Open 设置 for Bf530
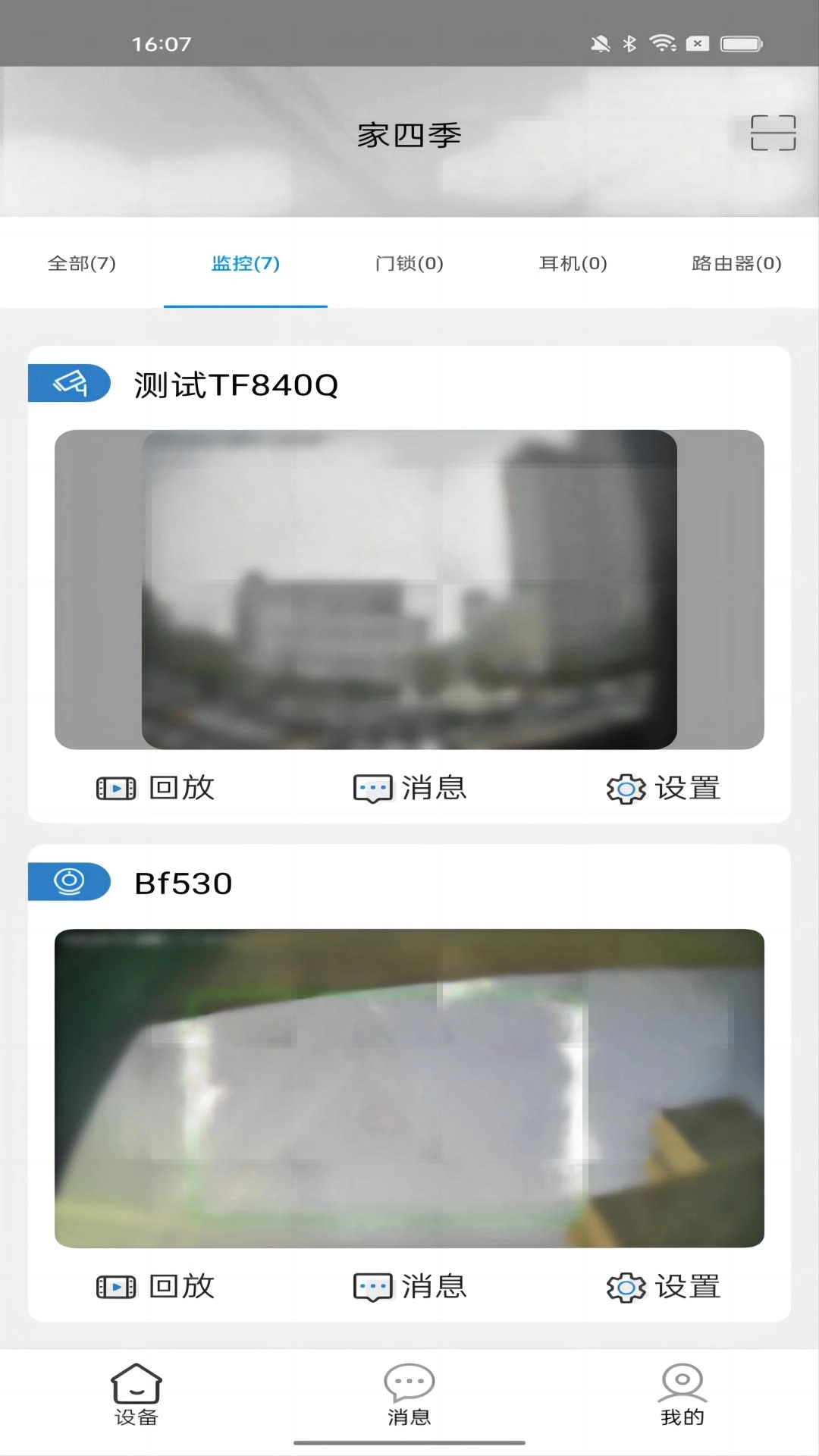Viewport: 819px width, 1456px height. coord(664,1286)
